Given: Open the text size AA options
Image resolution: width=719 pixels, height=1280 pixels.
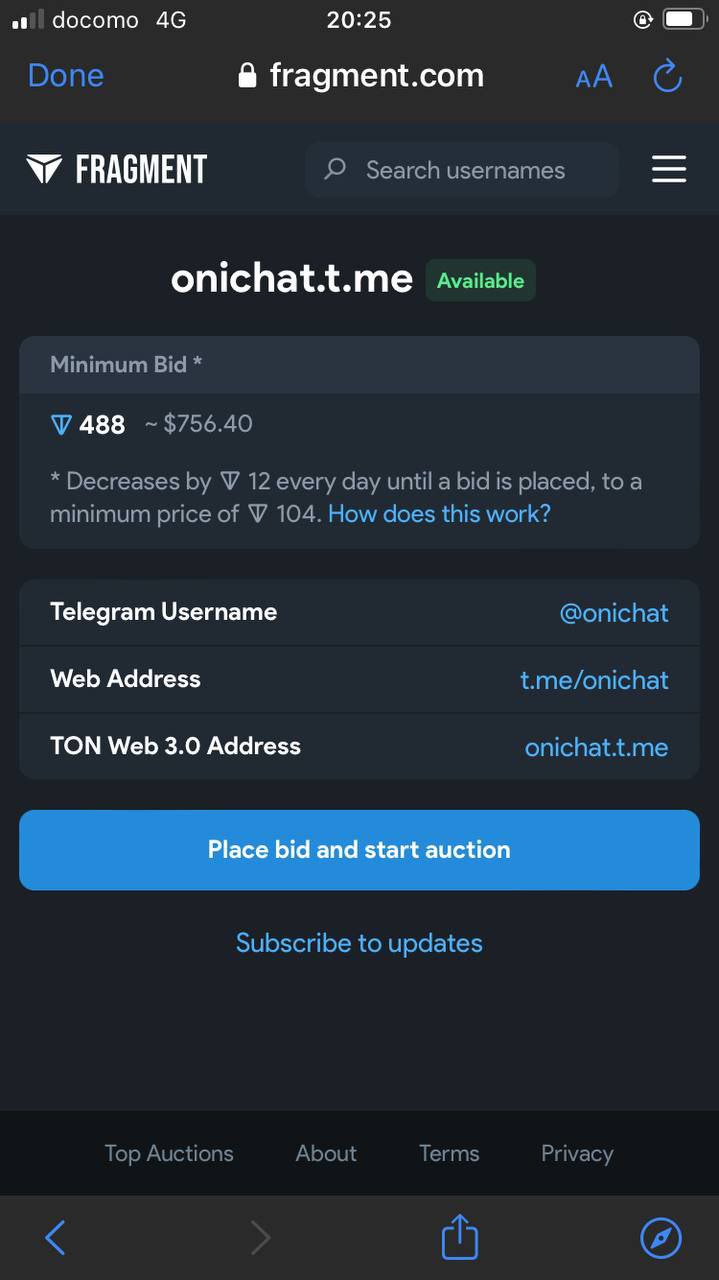Looking at the screenshot, I should click(593, 77).
